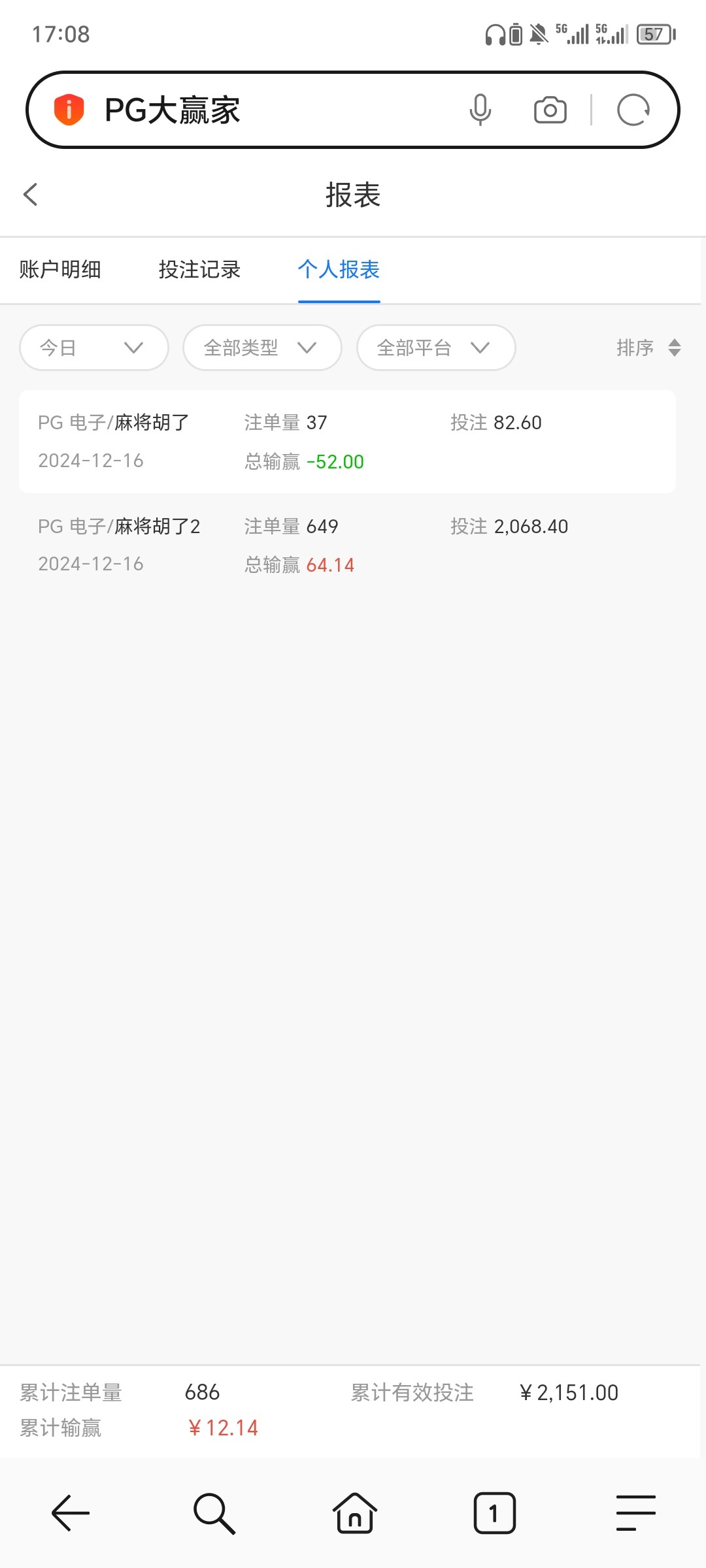Screen dimensions: 706x1568
Task: Open the browser tab switcher
Action: [x=494, y=1513]
